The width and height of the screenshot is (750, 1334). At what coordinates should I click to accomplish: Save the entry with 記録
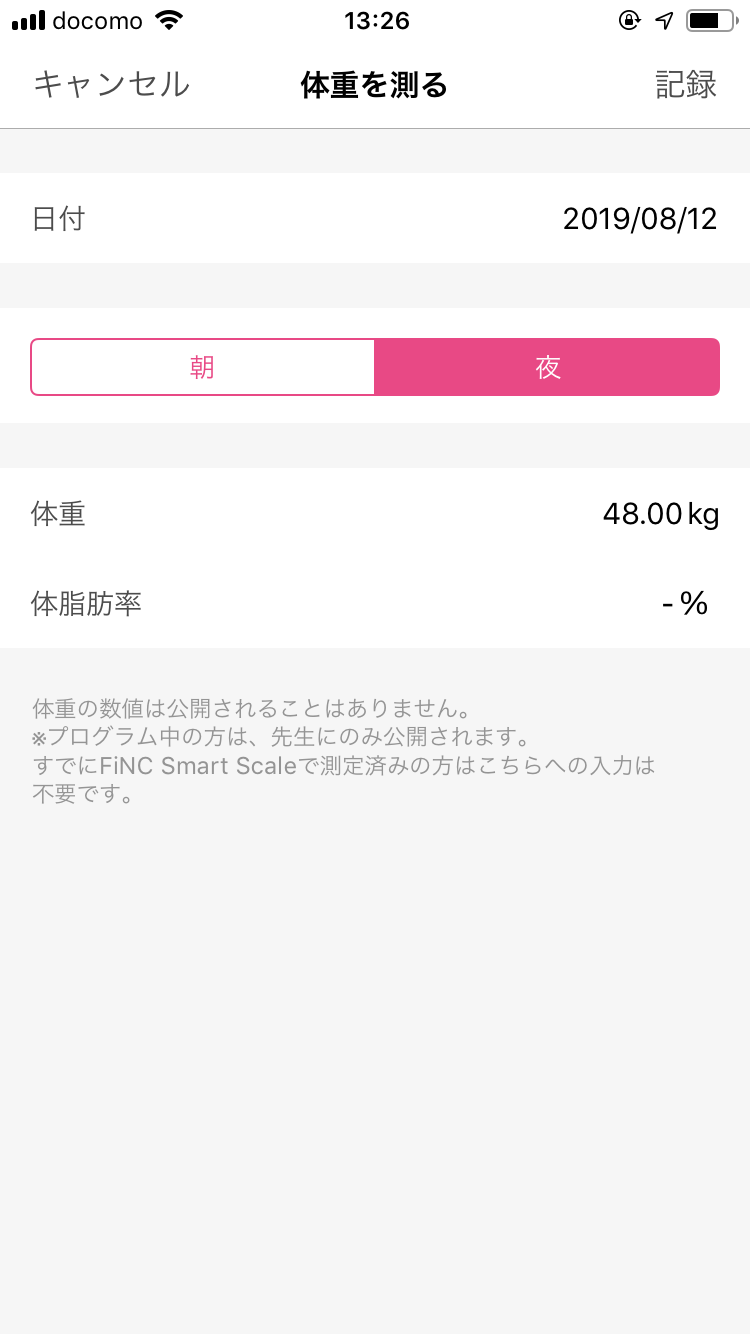pyautogui.click(x=686, y=85)
